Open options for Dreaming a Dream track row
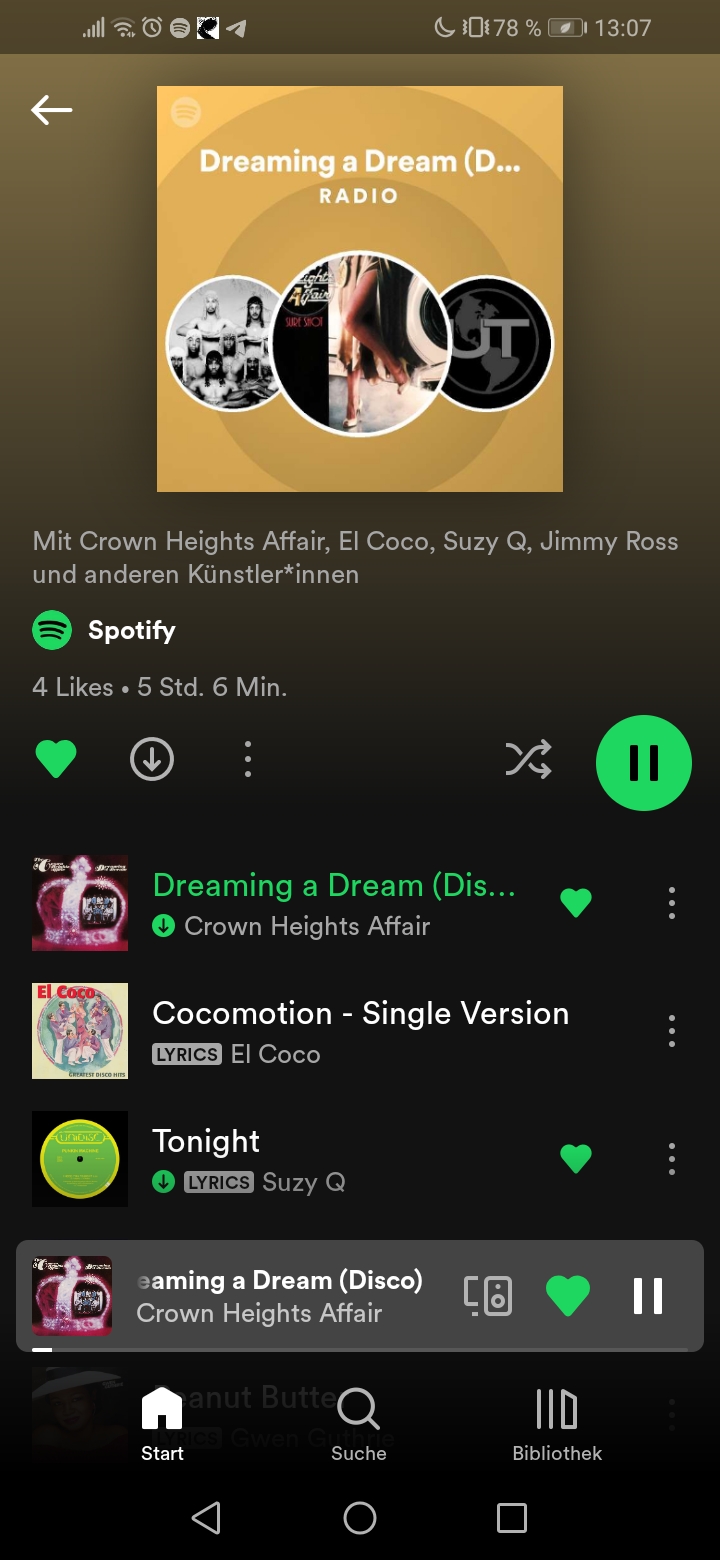 (x=672, y=903)
